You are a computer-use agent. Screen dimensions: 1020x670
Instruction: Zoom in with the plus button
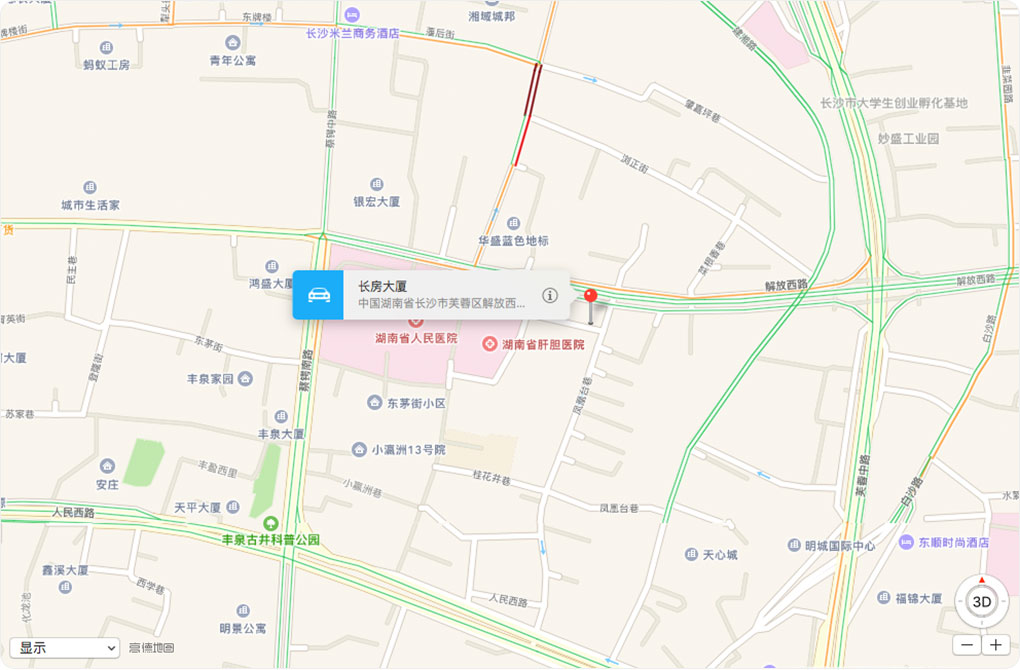point(995,645)
